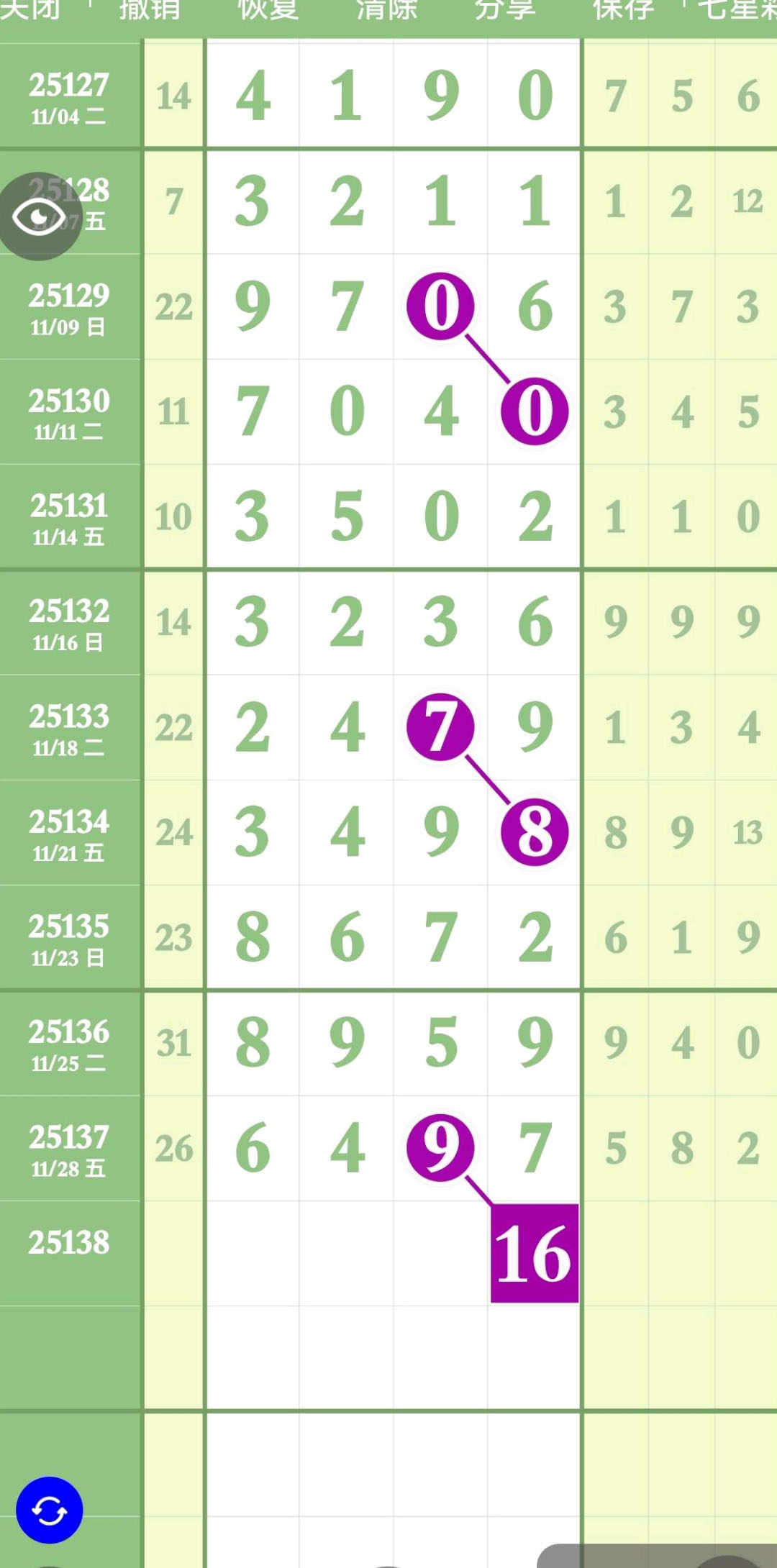
Task: Redo the mark with 恢复
Action: (268, 10)
